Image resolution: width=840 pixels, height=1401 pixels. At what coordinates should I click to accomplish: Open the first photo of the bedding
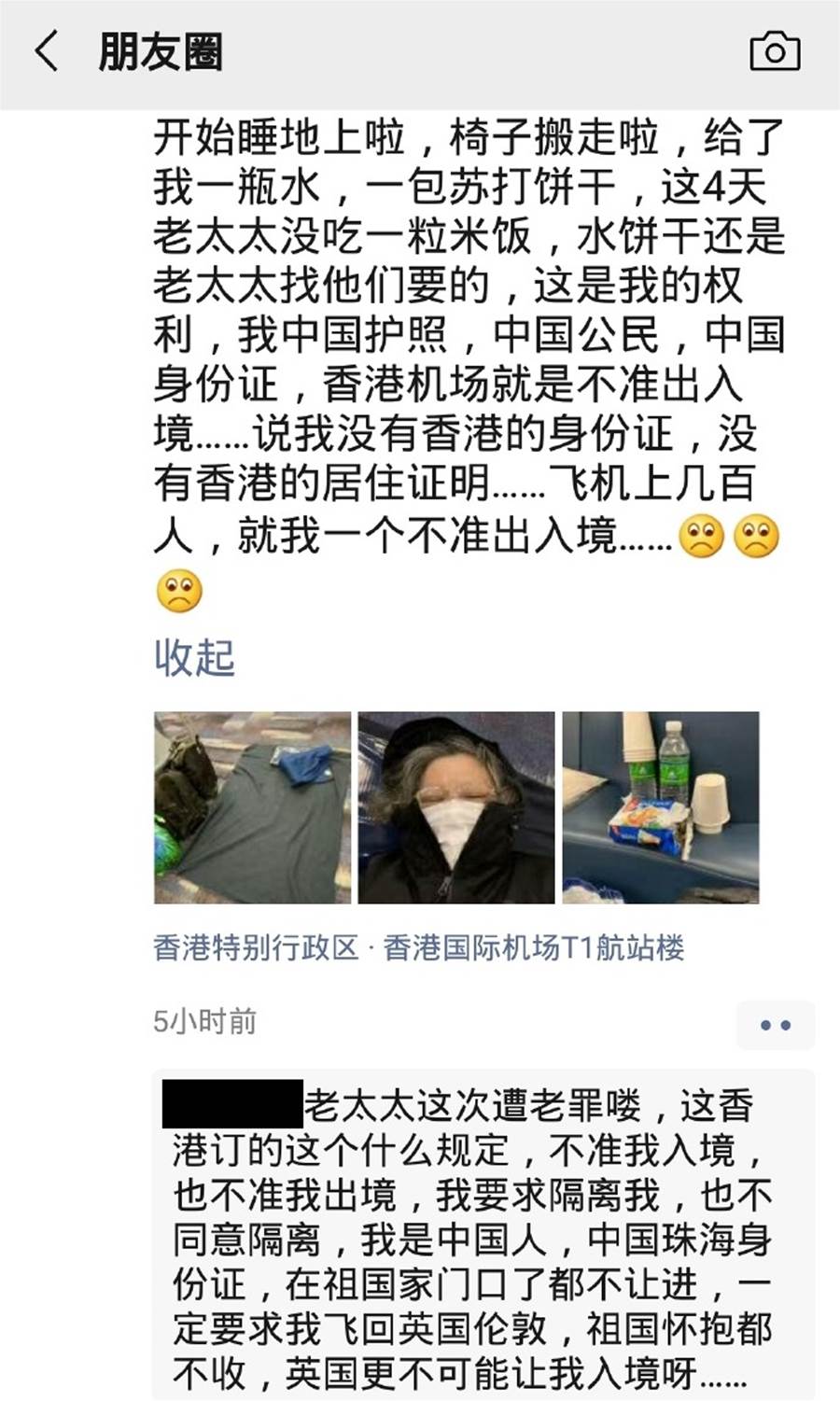[252, 807]
